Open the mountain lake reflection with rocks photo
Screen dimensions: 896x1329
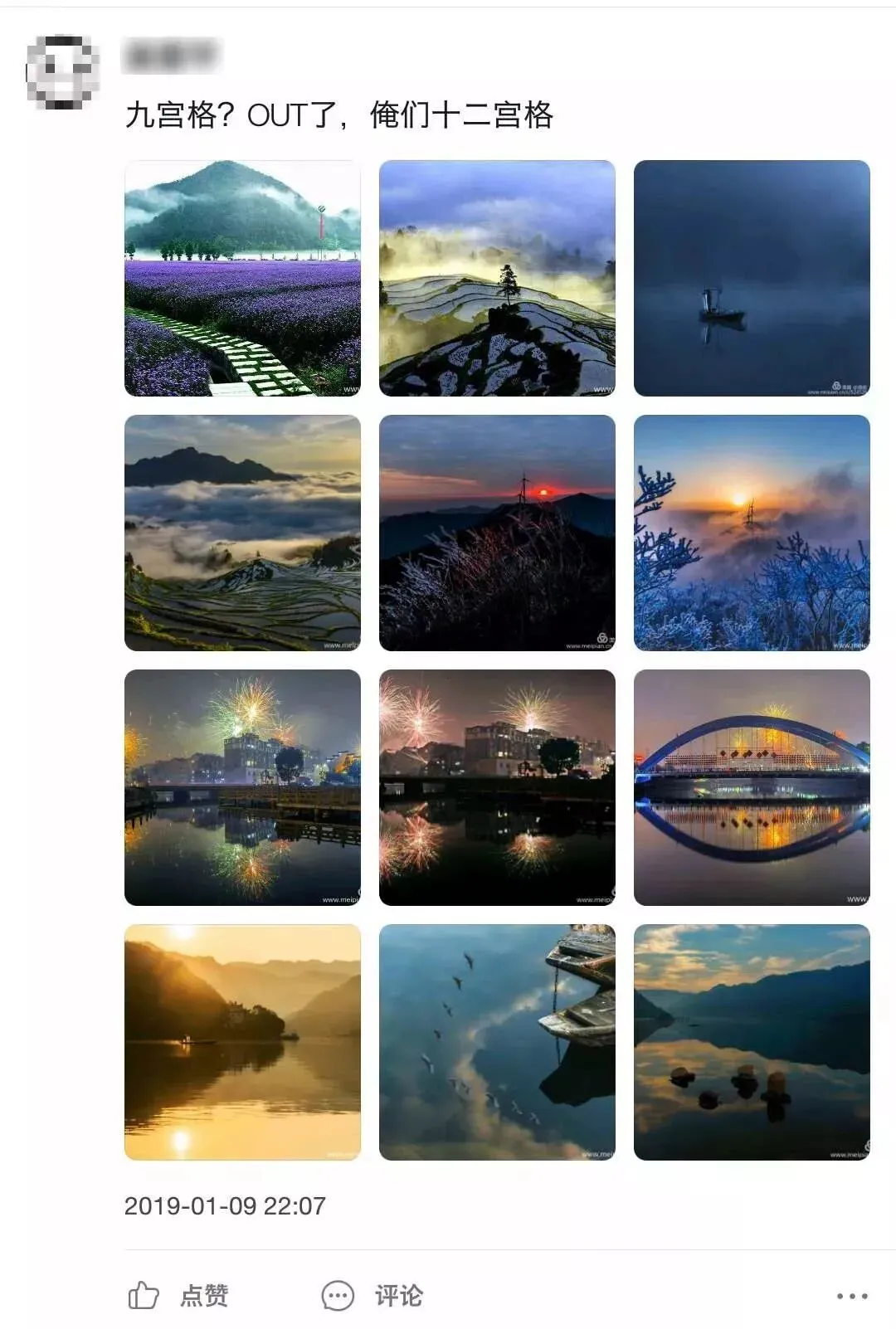(x=752, y=1042)
